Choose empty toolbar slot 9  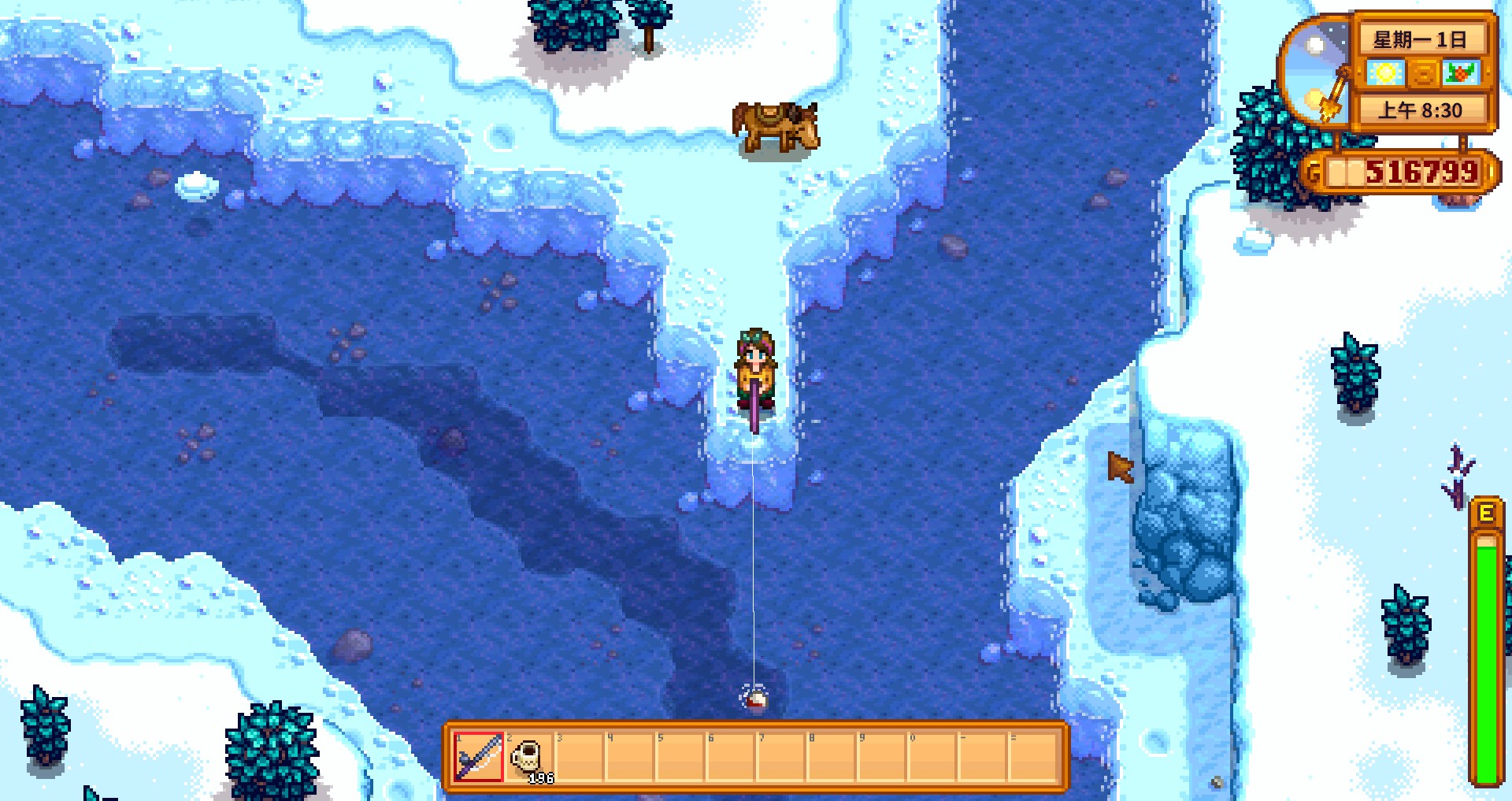881,757
